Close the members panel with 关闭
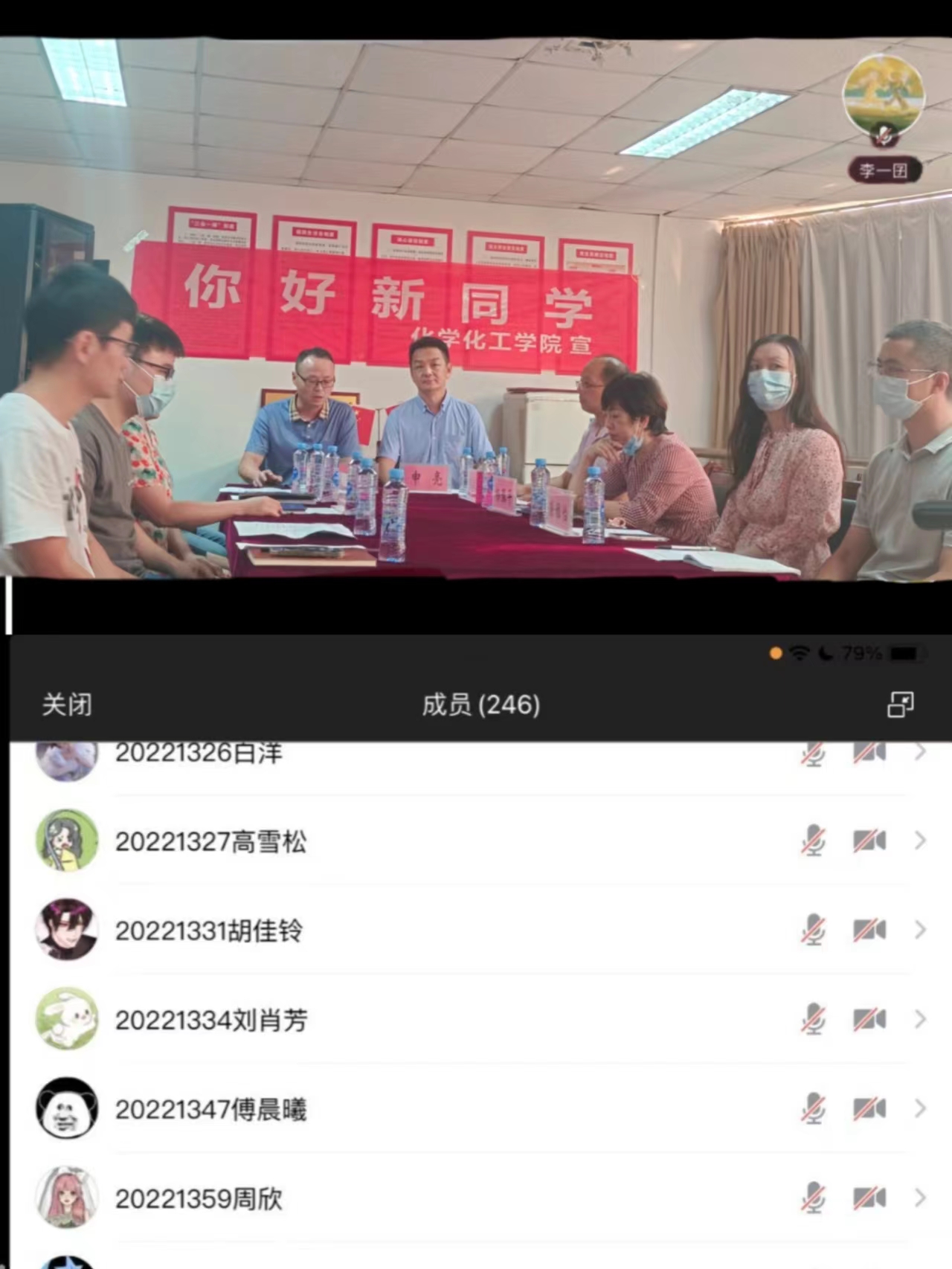 [x=67, y=704]
